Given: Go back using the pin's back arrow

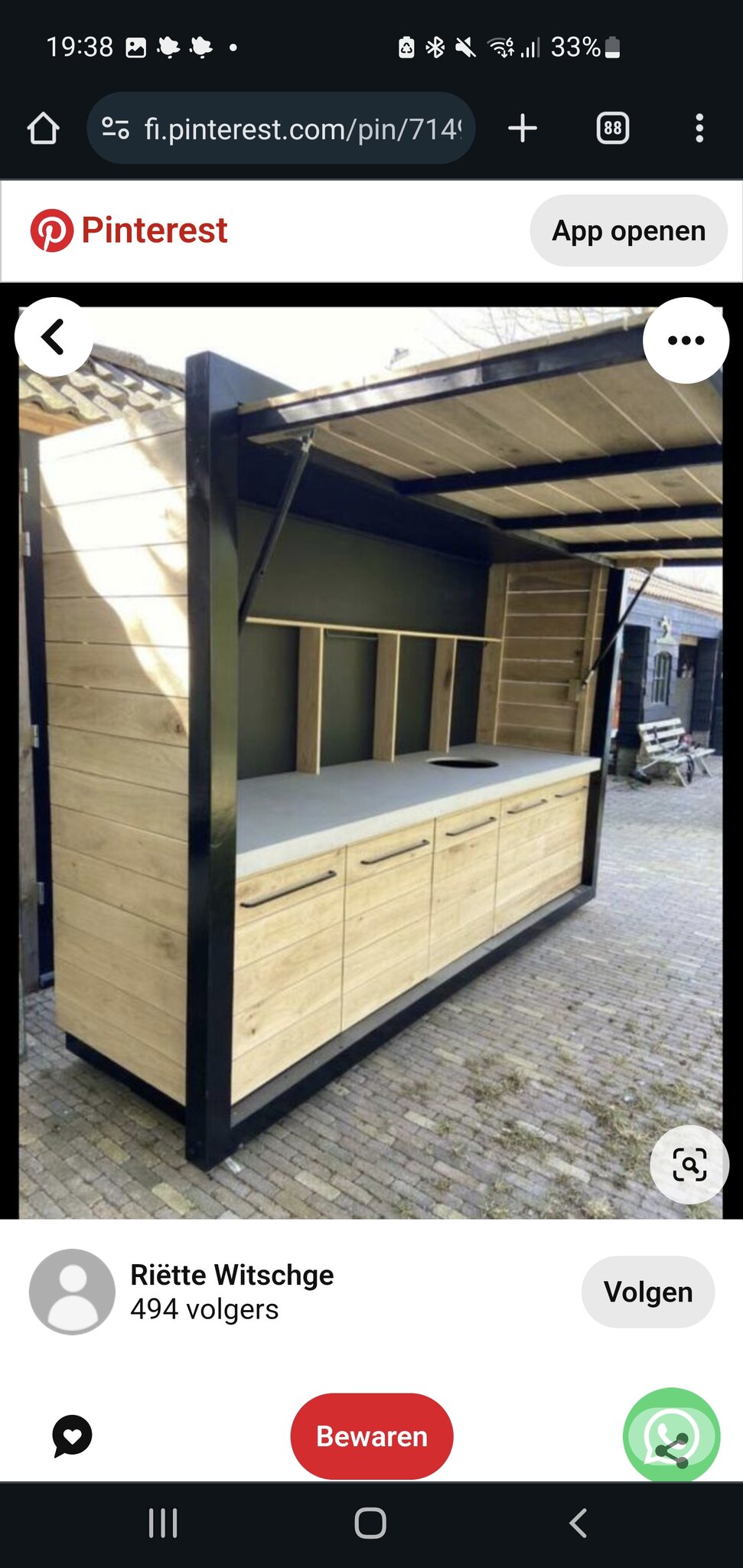Looking at the screenshot, I should pyautogui.click(x=54, y=337).
